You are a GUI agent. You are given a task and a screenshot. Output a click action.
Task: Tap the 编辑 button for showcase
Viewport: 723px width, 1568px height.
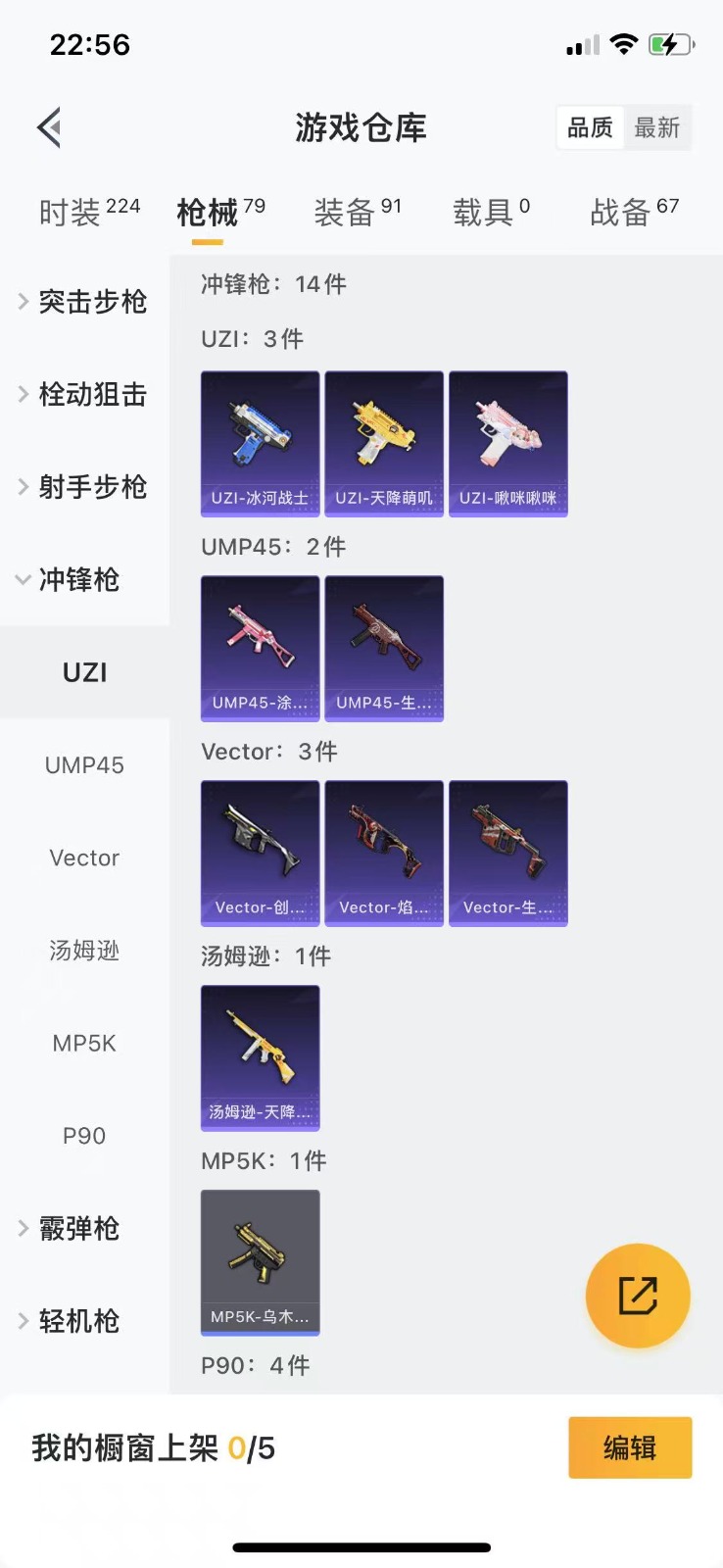pyautogui.click(x=630, y=1447)
